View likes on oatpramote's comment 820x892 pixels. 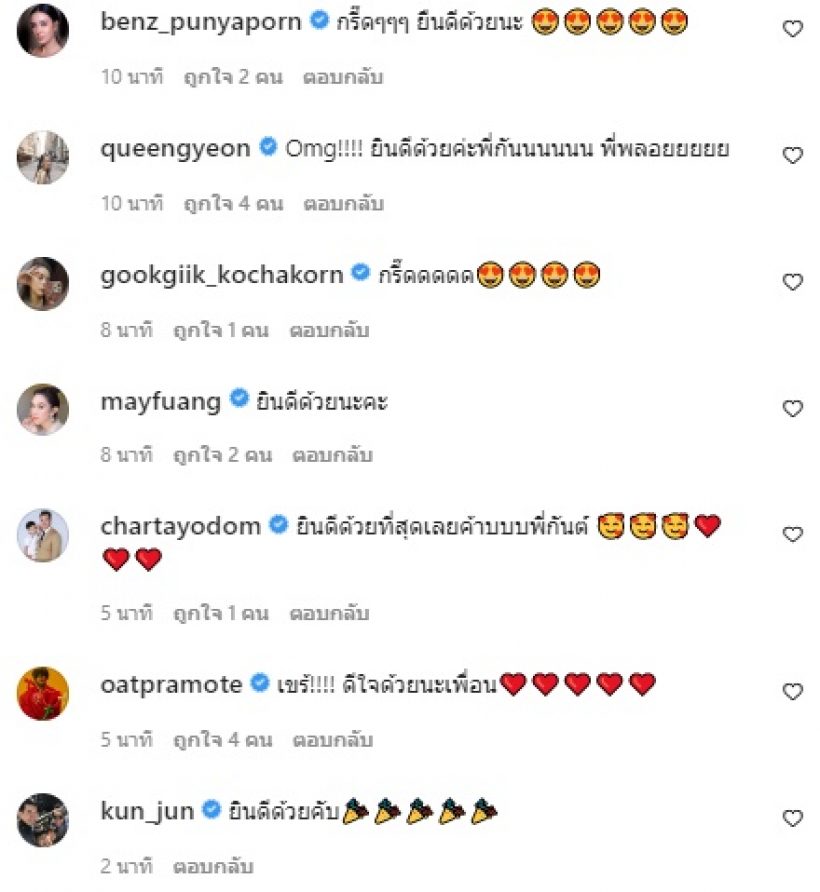228,740
